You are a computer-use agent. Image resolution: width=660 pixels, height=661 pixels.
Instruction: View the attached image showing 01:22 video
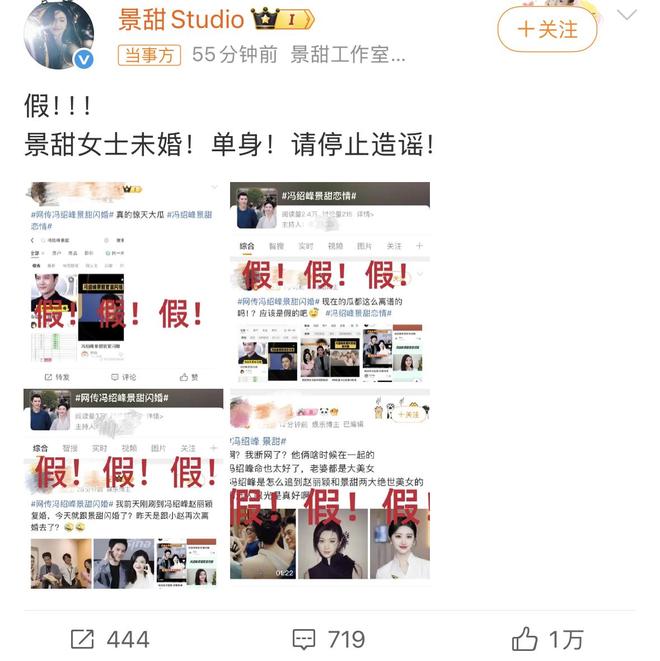(330, 490)
